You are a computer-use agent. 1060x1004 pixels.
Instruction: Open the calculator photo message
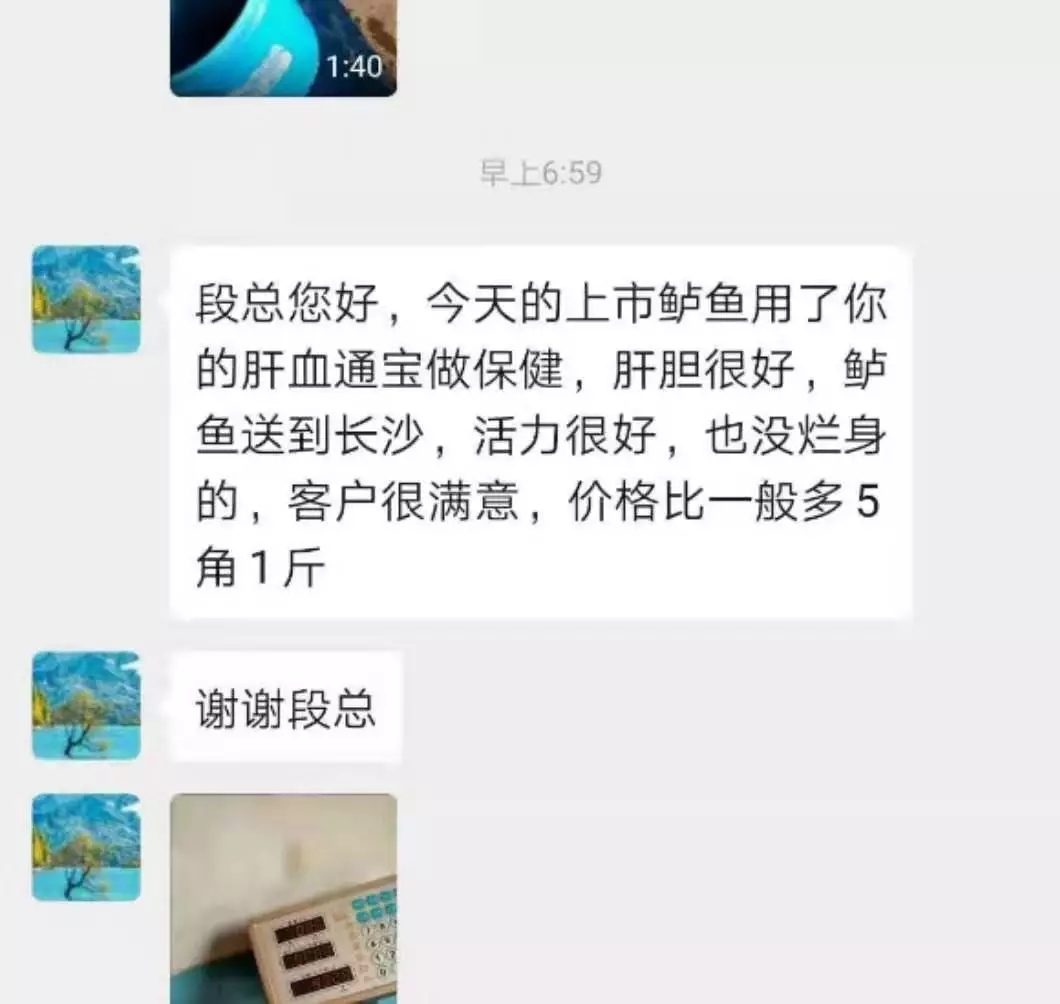[x=283, y=898]
